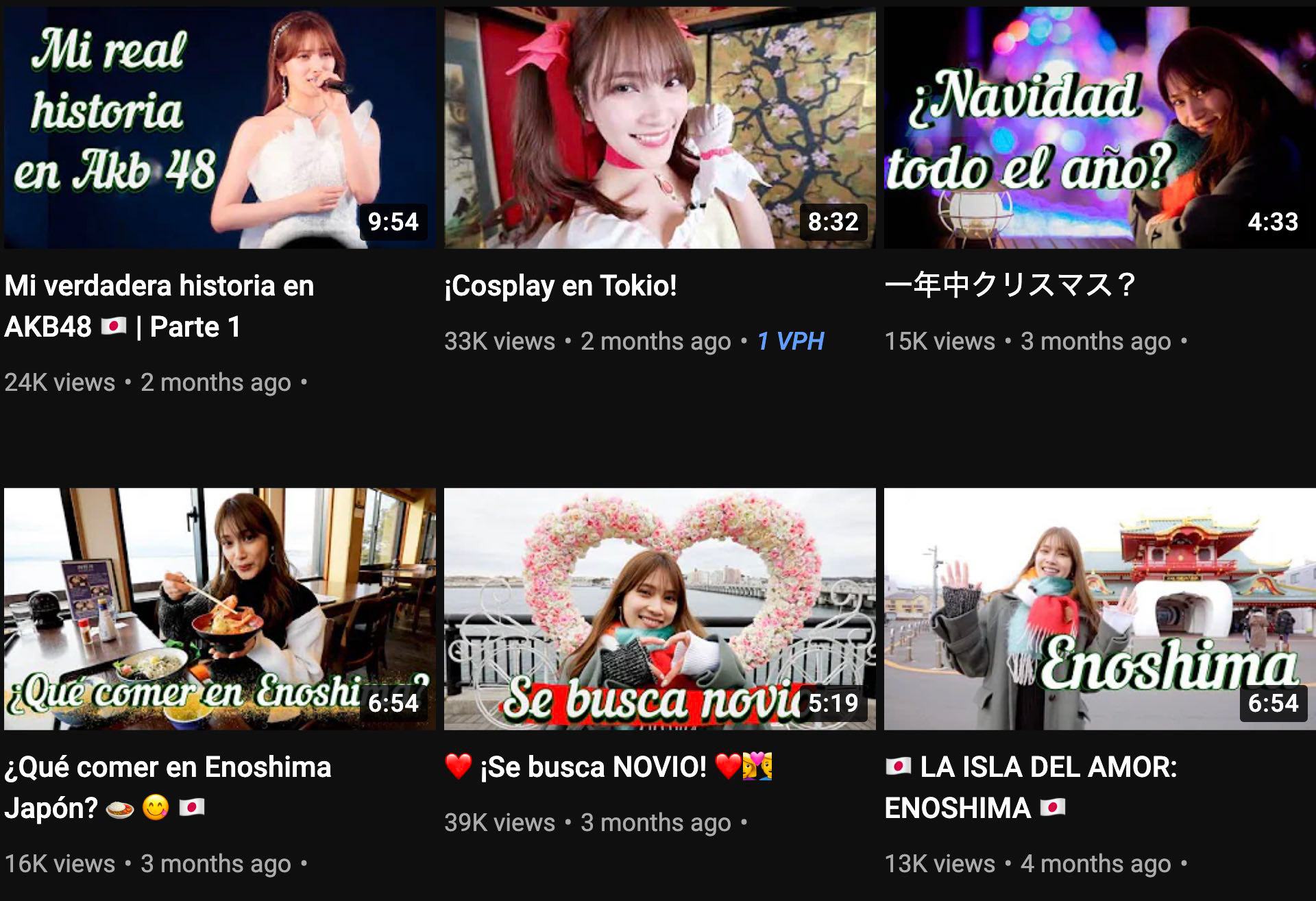This screenshot has height=901, width=1316.
Task: Open the 一年中クリスマス？ video thumbnail
Action: [1099, 128]
